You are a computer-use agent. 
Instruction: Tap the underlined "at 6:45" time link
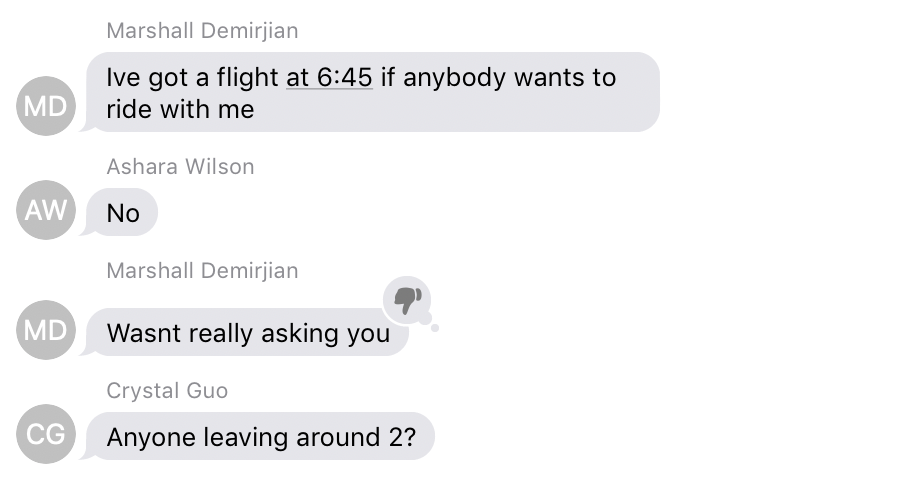click(329, 78)
